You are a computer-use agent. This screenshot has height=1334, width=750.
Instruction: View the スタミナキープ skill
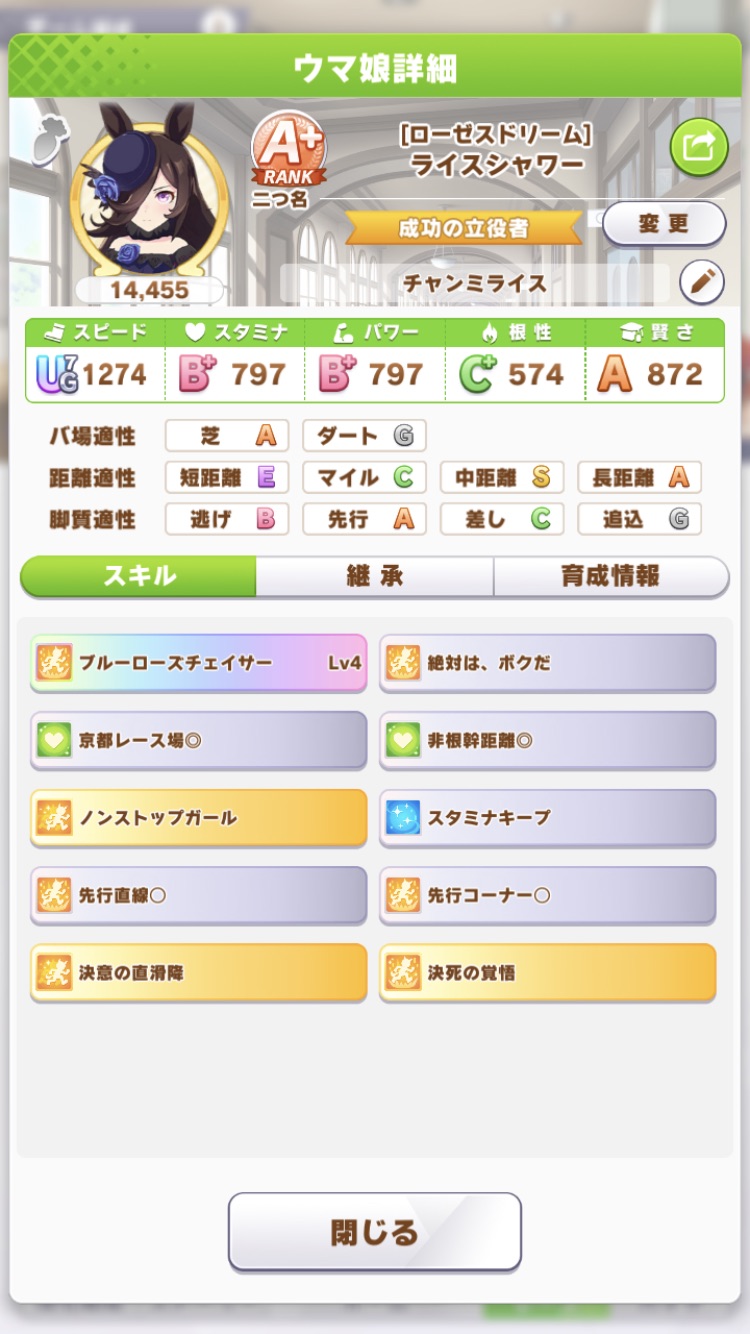pos(547,817)
